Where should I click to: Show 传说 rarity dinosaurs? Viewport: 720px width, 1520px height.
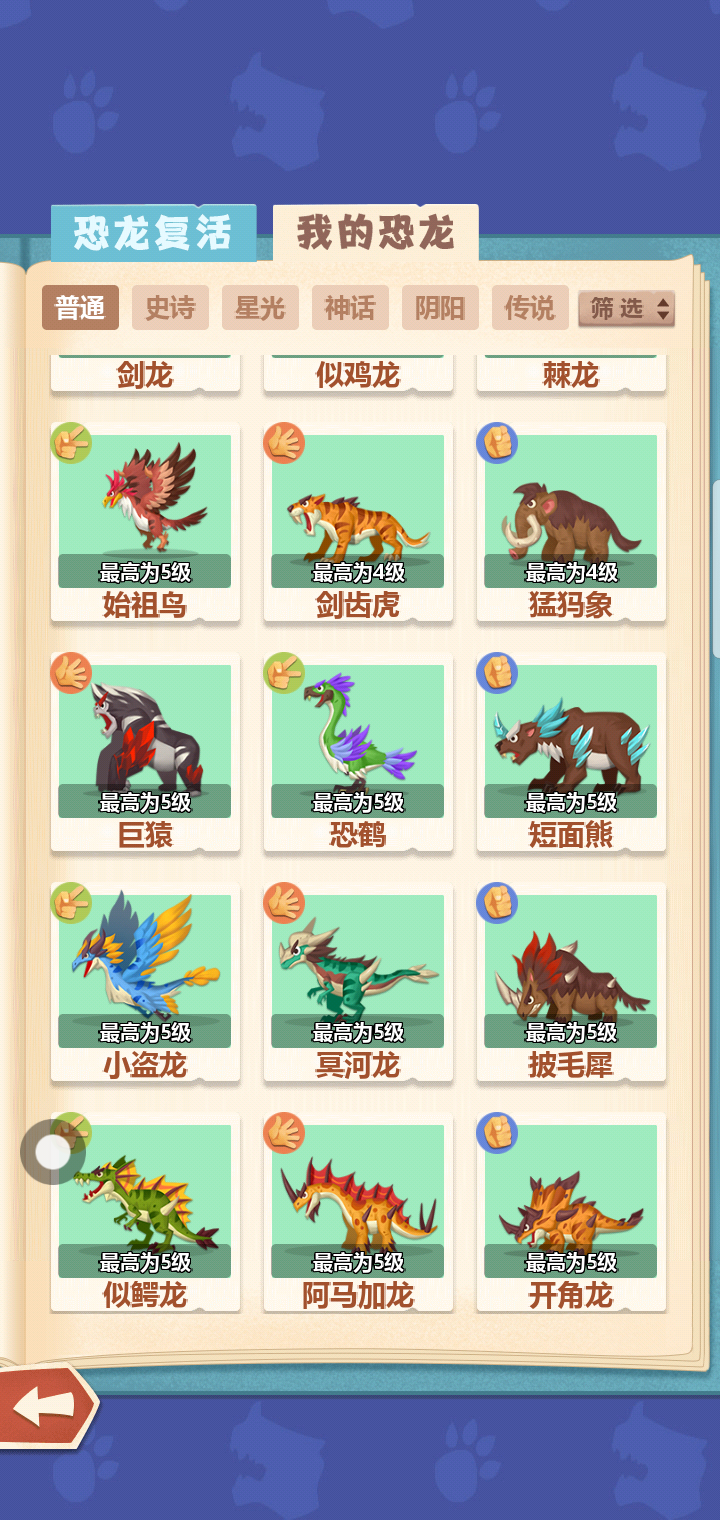coord(530,308)
